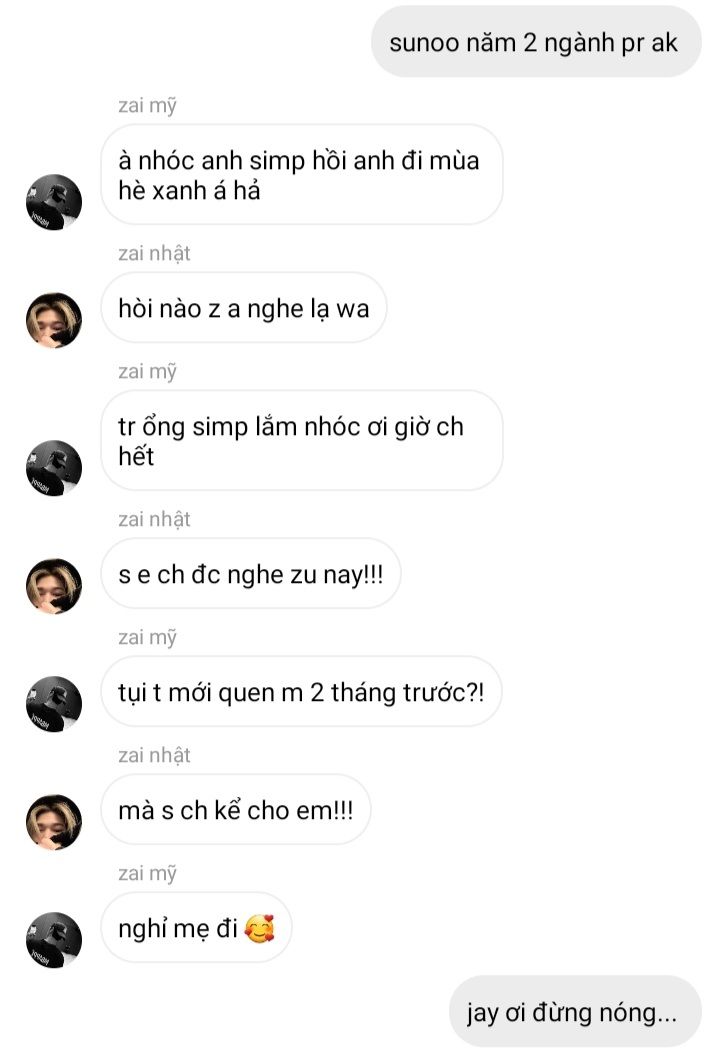Screen dimensions: 720x1061
Task: View profile from avatar beside 's e ch đc nghe'
Action: [x=54, y=585]
